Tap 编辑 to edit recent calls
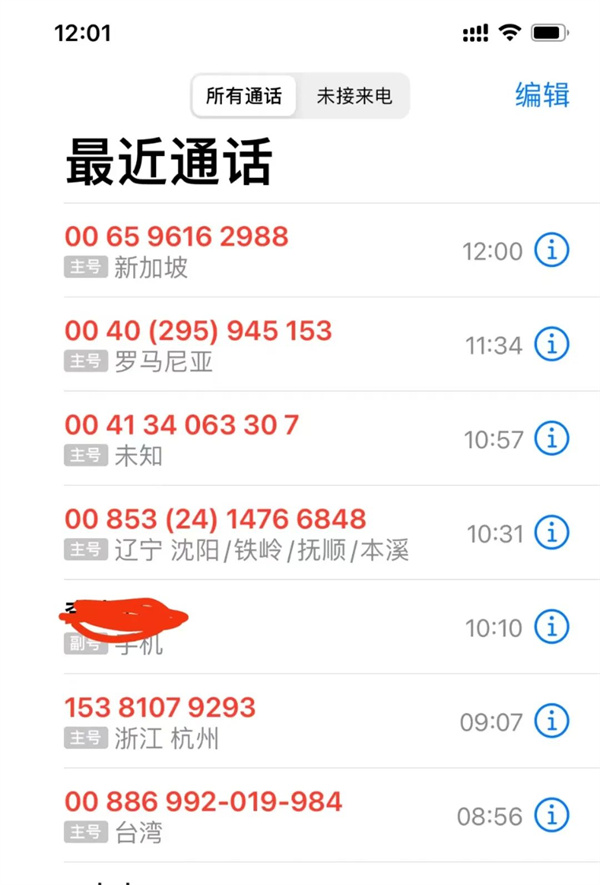The width and height of the screenshot is (600, 885). click(x=542, y=95)
